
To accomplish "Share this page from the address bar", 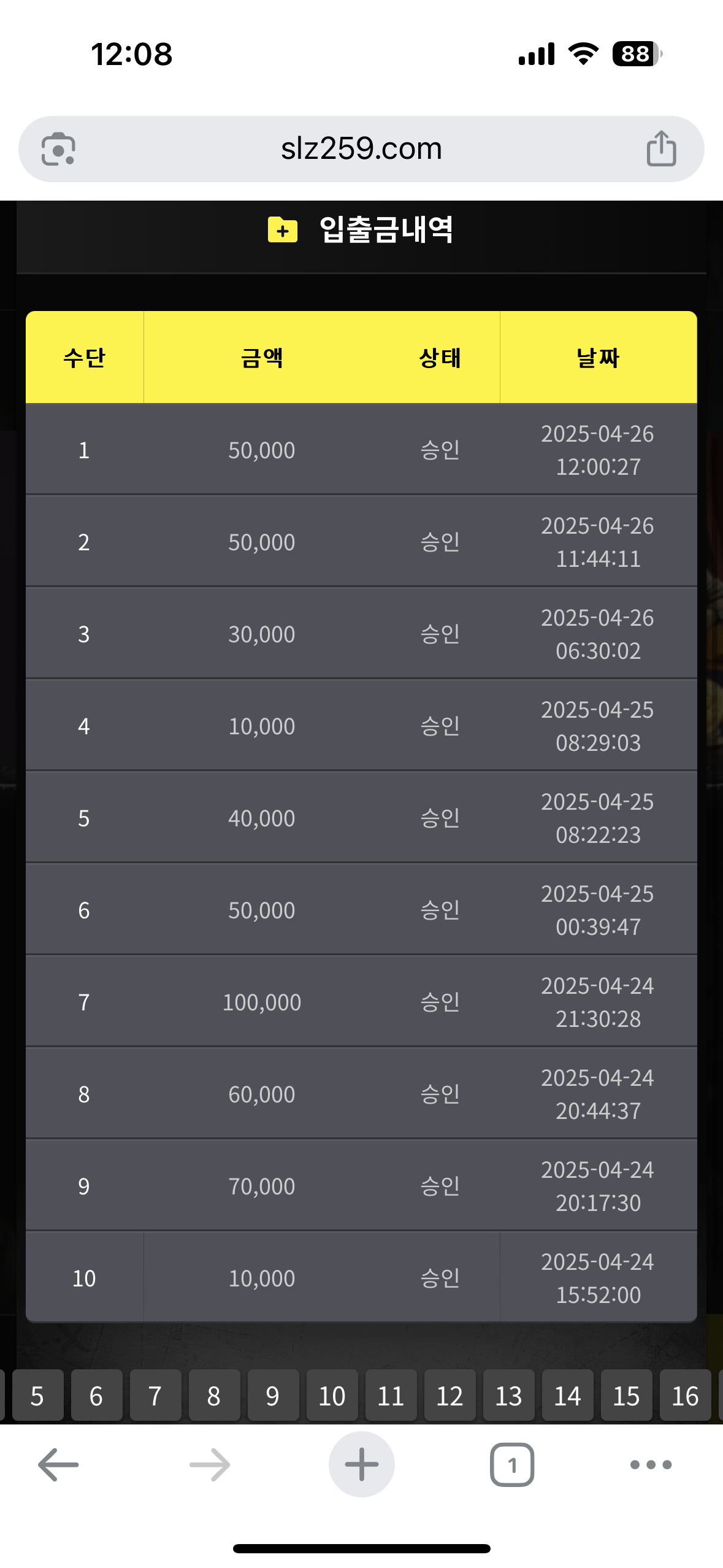I will pos(661,149).
